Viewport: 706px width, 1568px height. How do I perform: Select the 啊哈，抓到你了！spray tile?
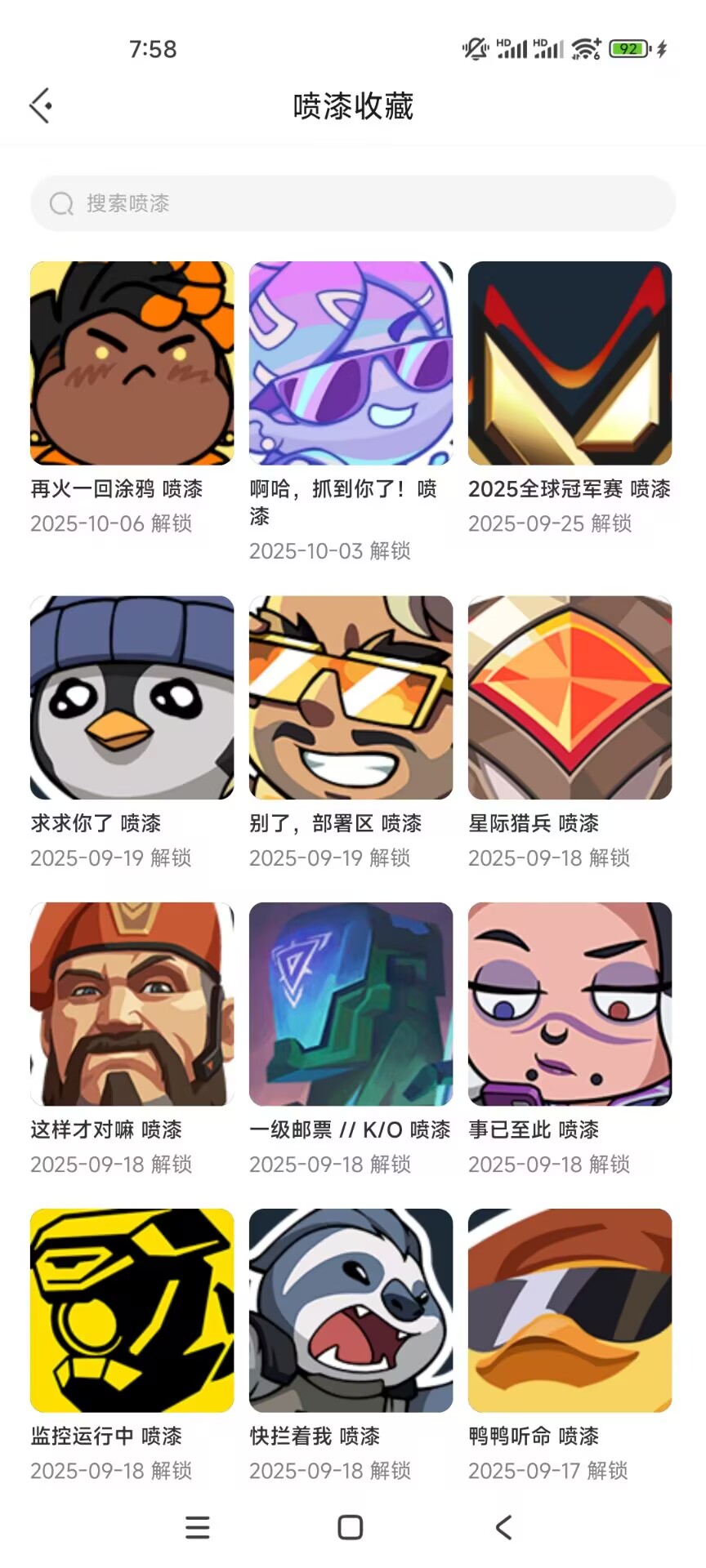click(351, 363)
